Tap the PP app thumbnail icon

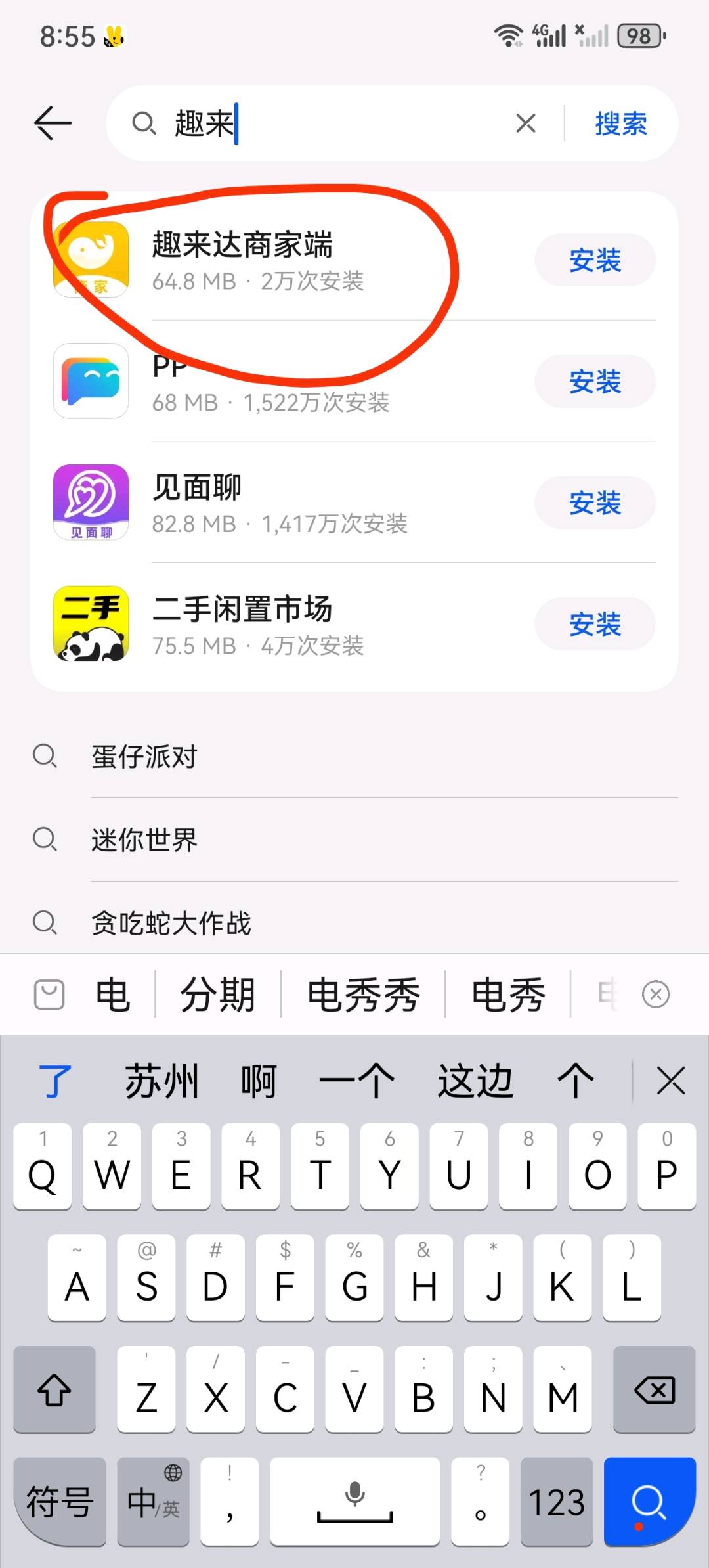90,382
